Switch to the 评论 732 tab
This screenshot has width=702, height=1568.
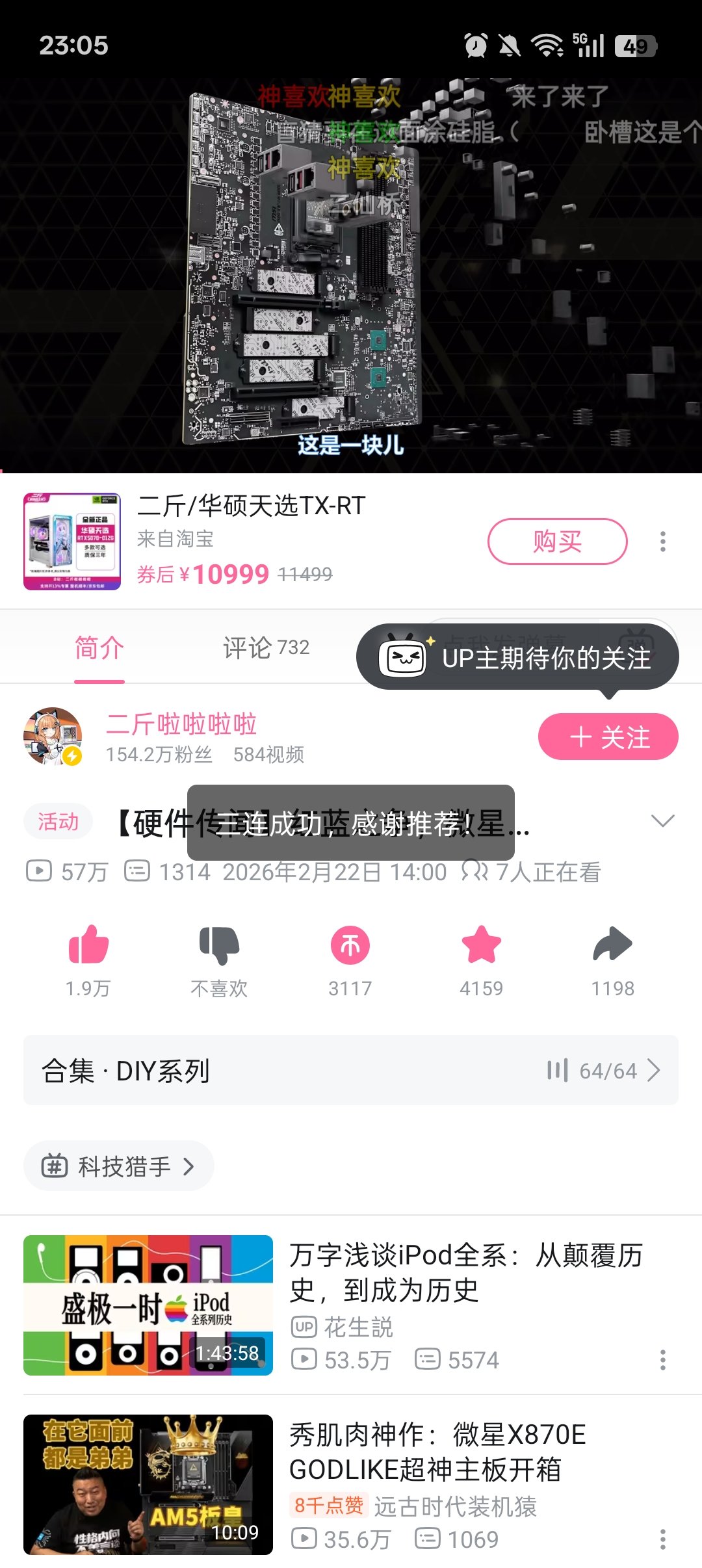point(266,647)
